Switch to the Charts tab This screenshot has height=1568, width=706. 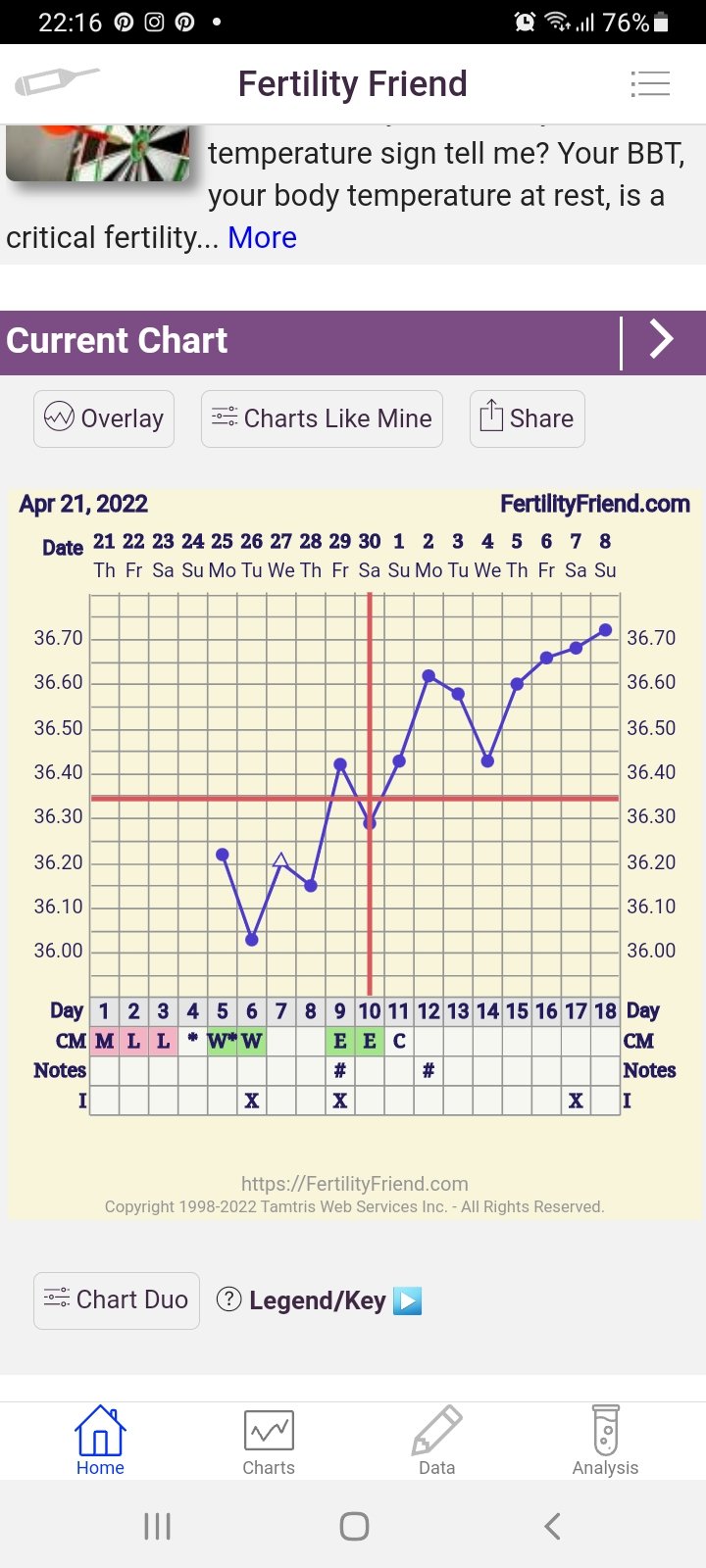point(269,1441)
